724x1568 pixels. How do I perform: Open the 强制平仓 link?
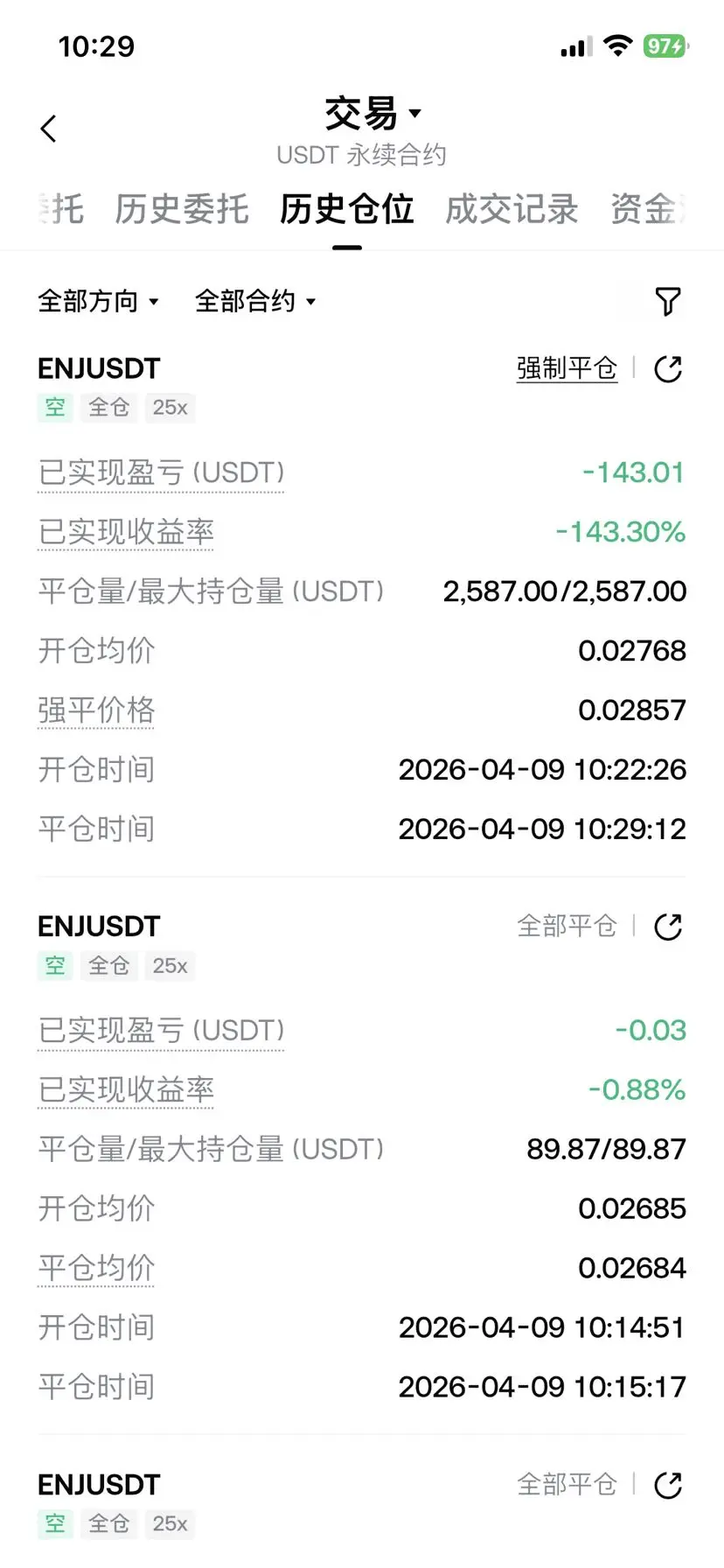point(567,368)
